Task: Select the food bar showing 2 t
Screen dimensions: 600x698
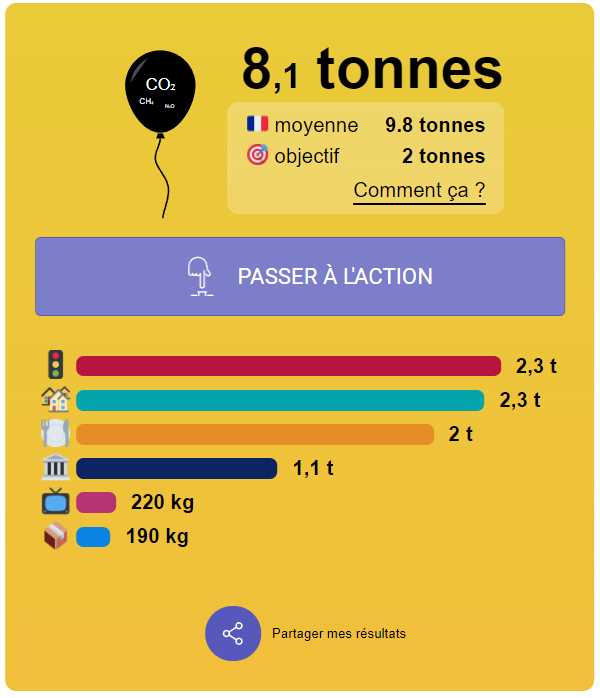Action: pos(255,434)
